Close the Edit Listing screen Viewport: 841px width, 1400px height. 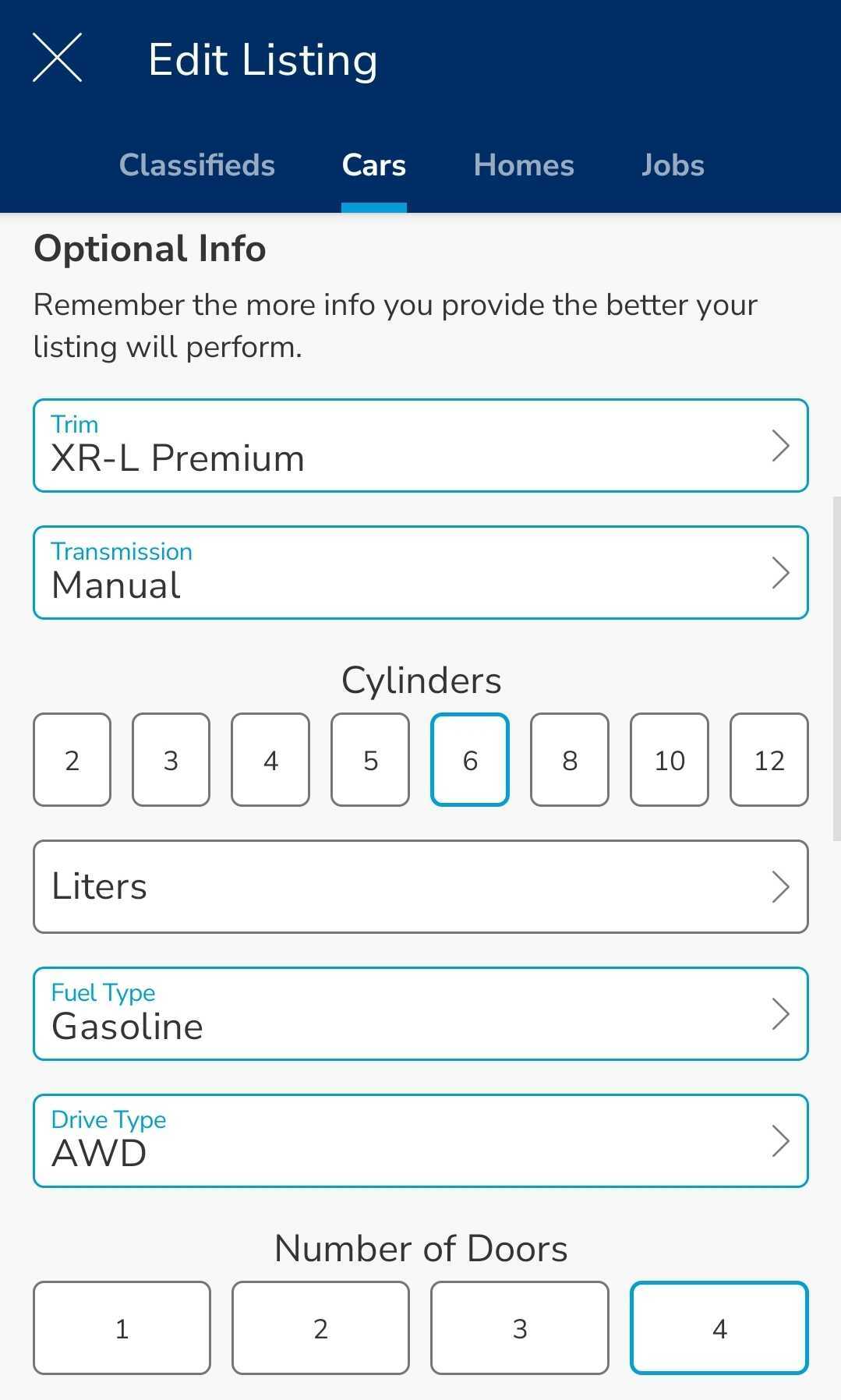[x=56, y=57]
